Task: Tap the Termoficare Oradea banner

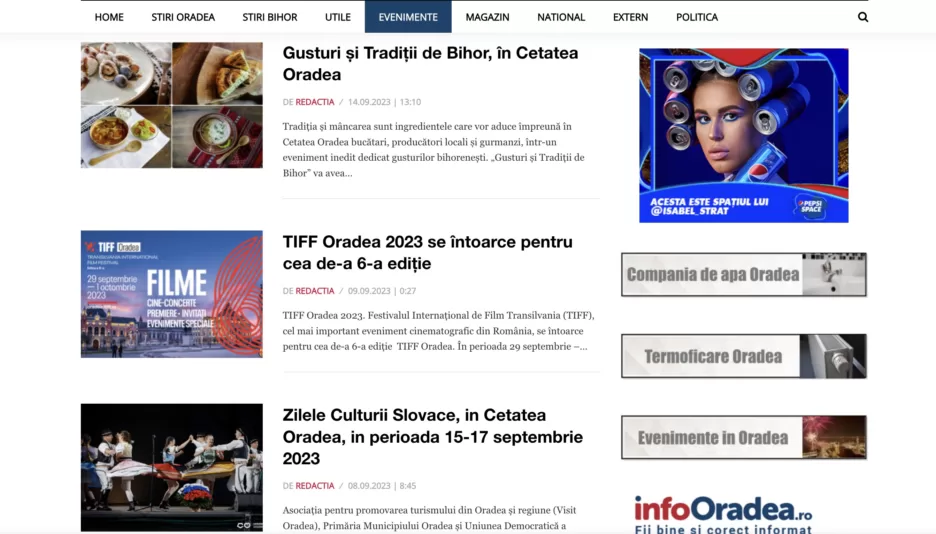Action: pyautogui.click(x=743, y=356)
